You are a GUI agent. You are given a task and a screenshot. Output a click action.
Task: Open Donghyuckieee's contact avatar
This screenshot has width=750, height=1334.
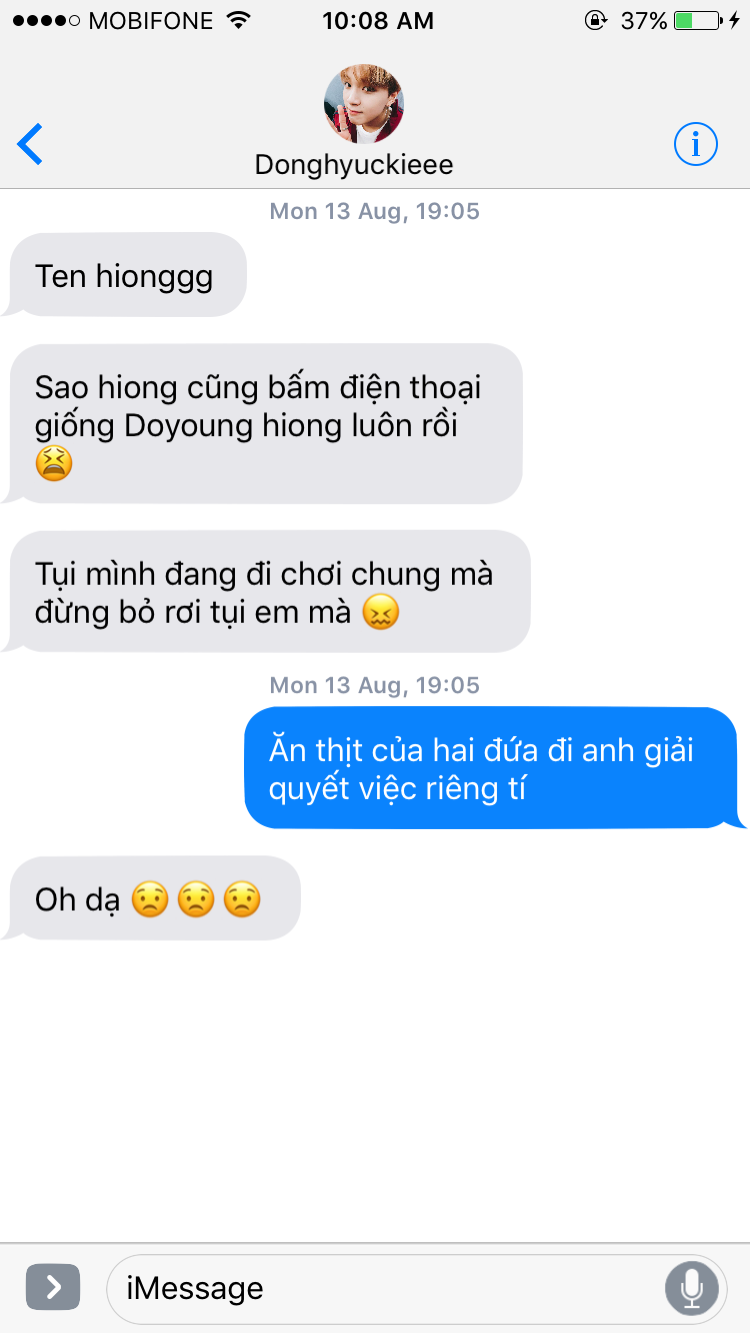coord(363,104)
